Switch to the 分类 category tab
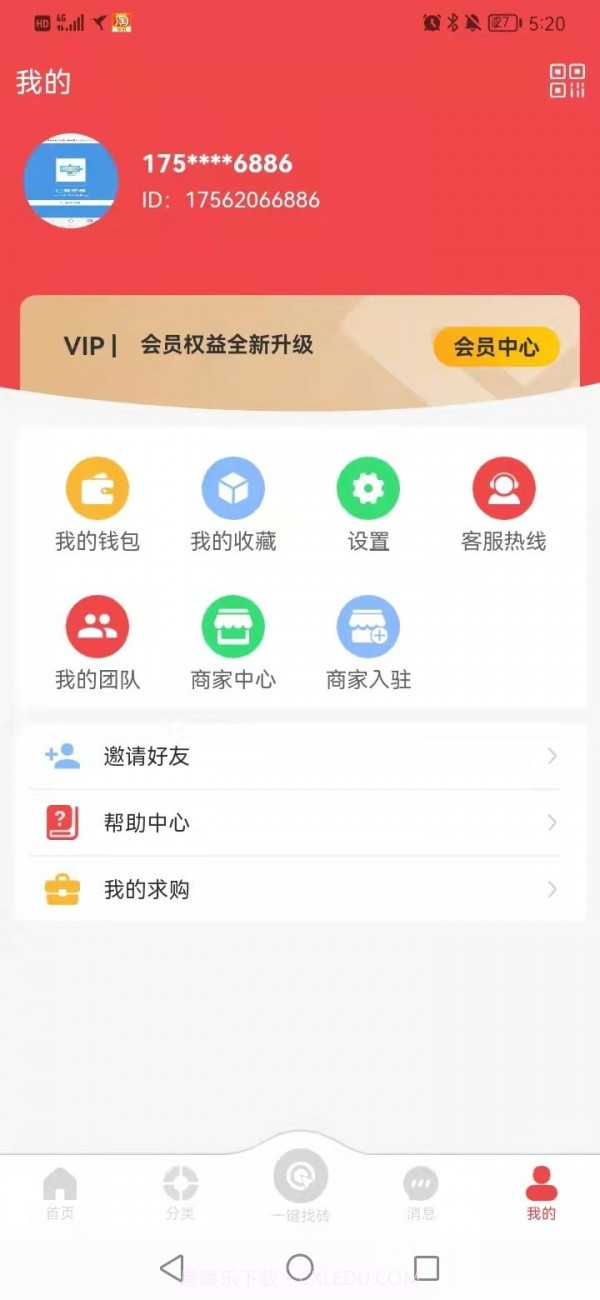600x1300 pixels. coord(180,1194)
